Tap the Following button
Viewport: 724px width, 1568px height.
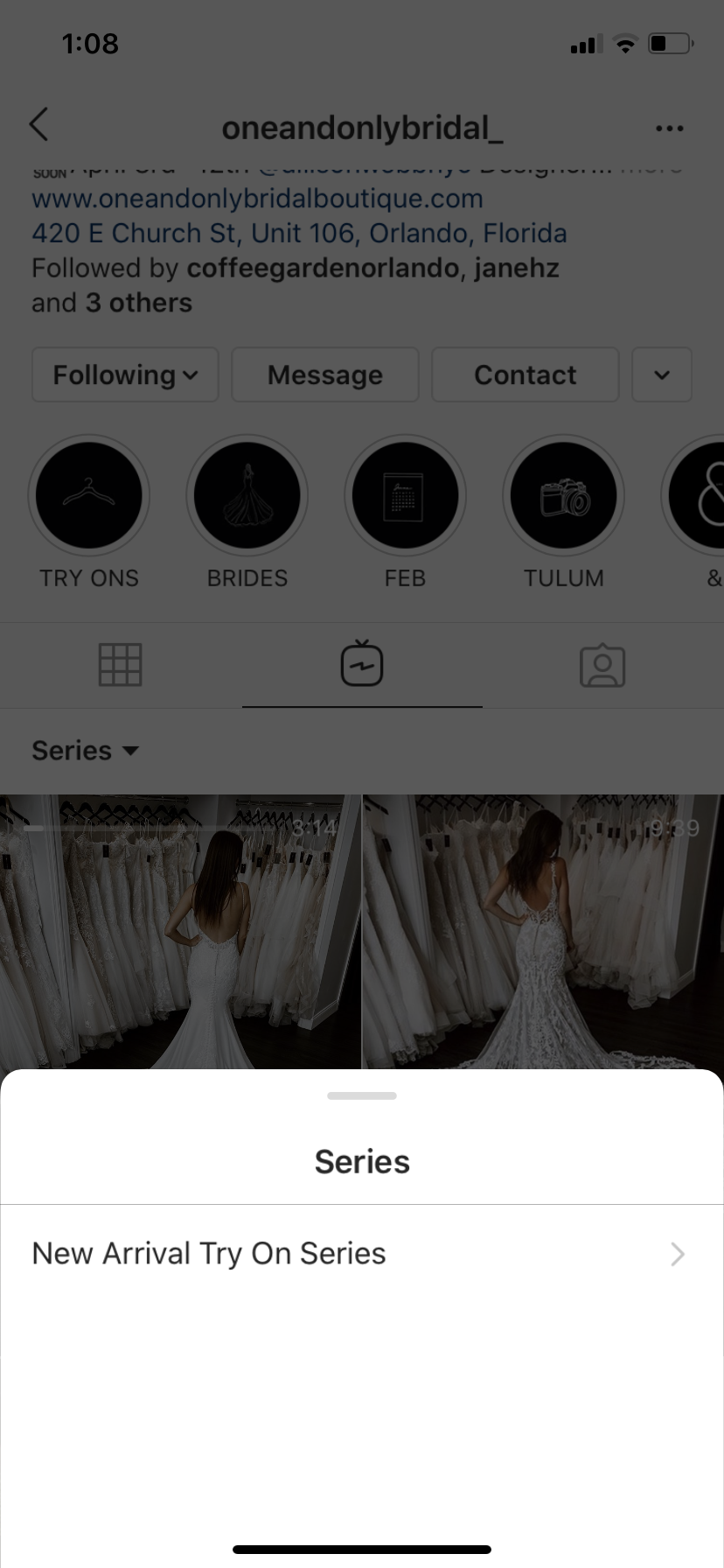click(x=125, y=374)
